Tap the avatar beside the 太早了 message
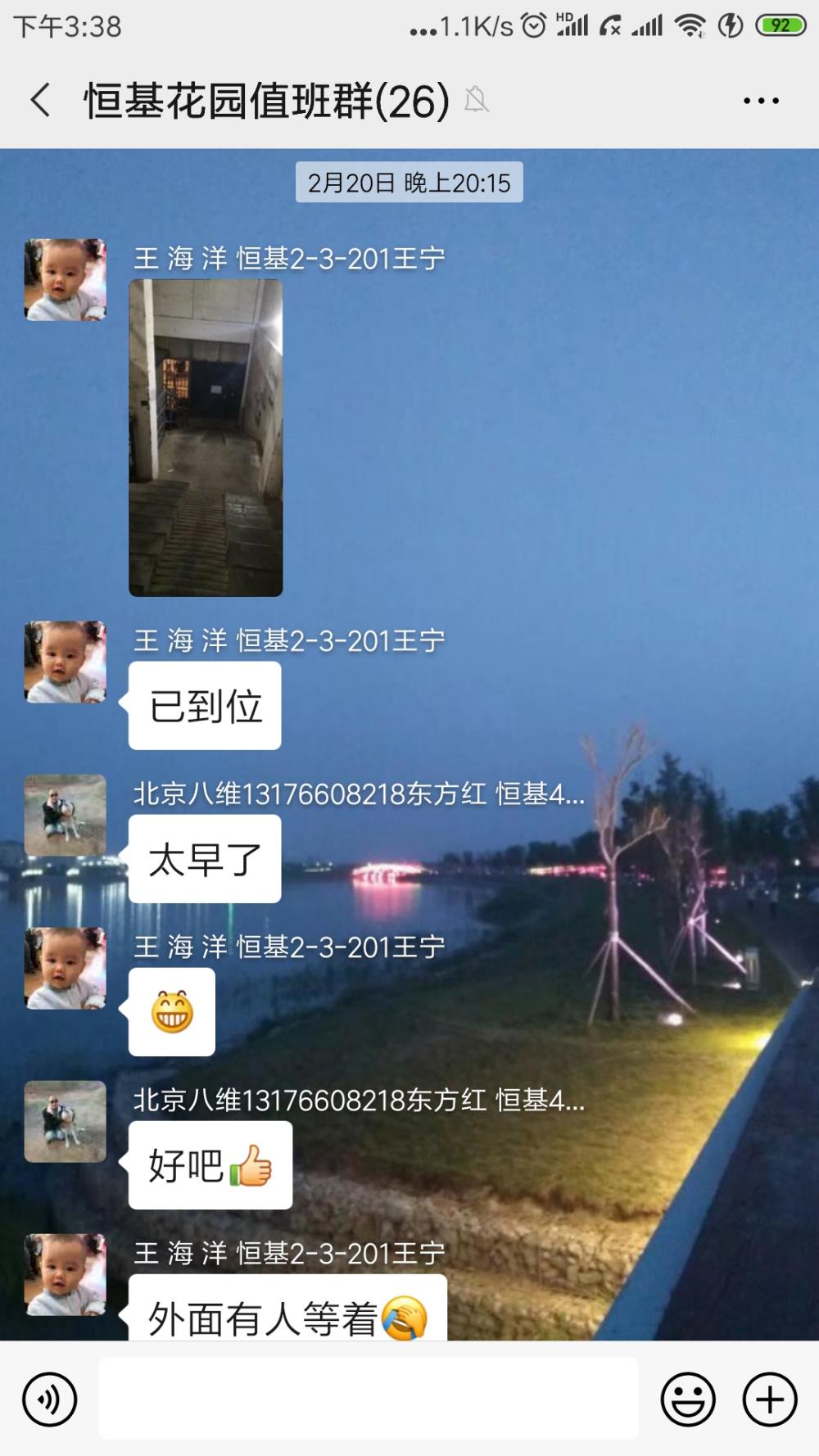 click(66, 816)
